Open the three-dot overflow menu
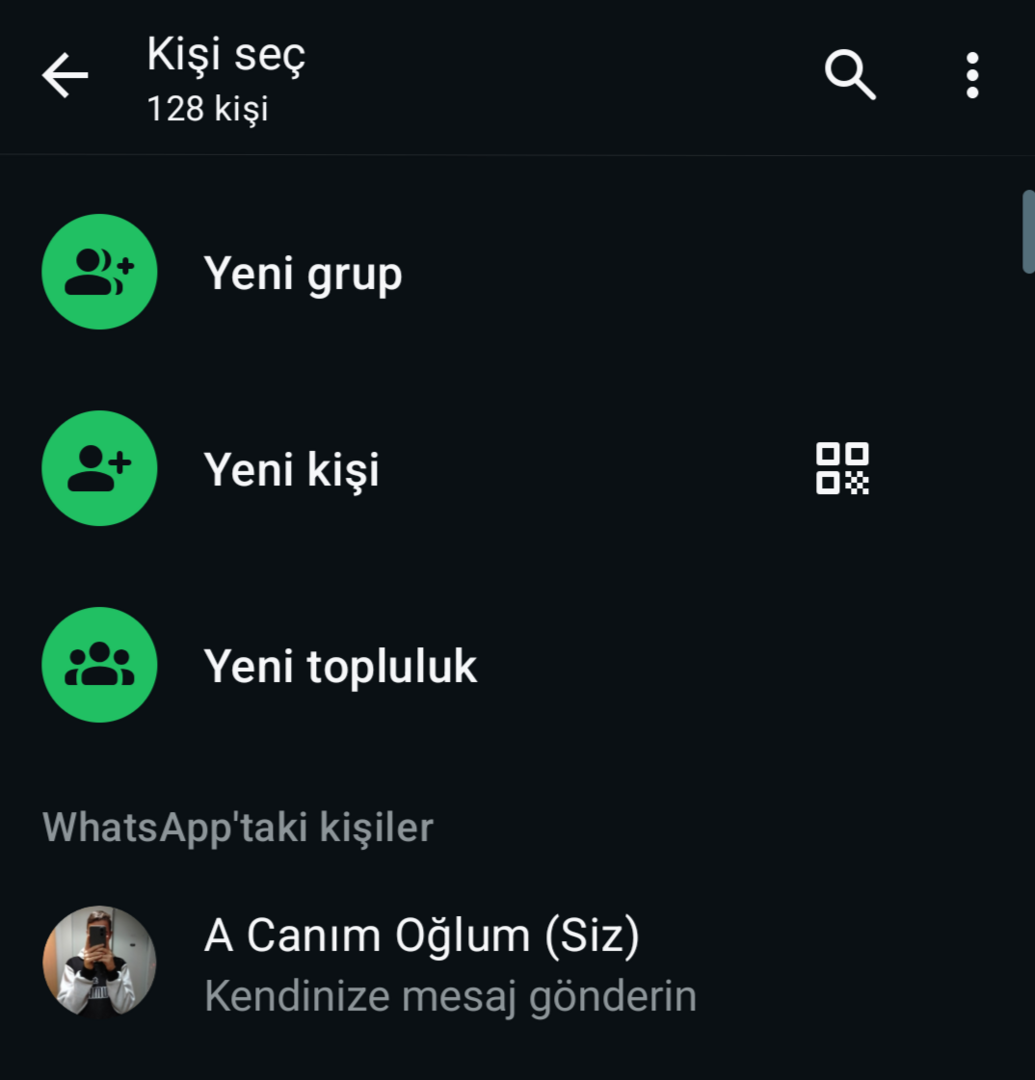Image resolution: width=1035 pixels, height=1080 pixels. click(971, 76)
